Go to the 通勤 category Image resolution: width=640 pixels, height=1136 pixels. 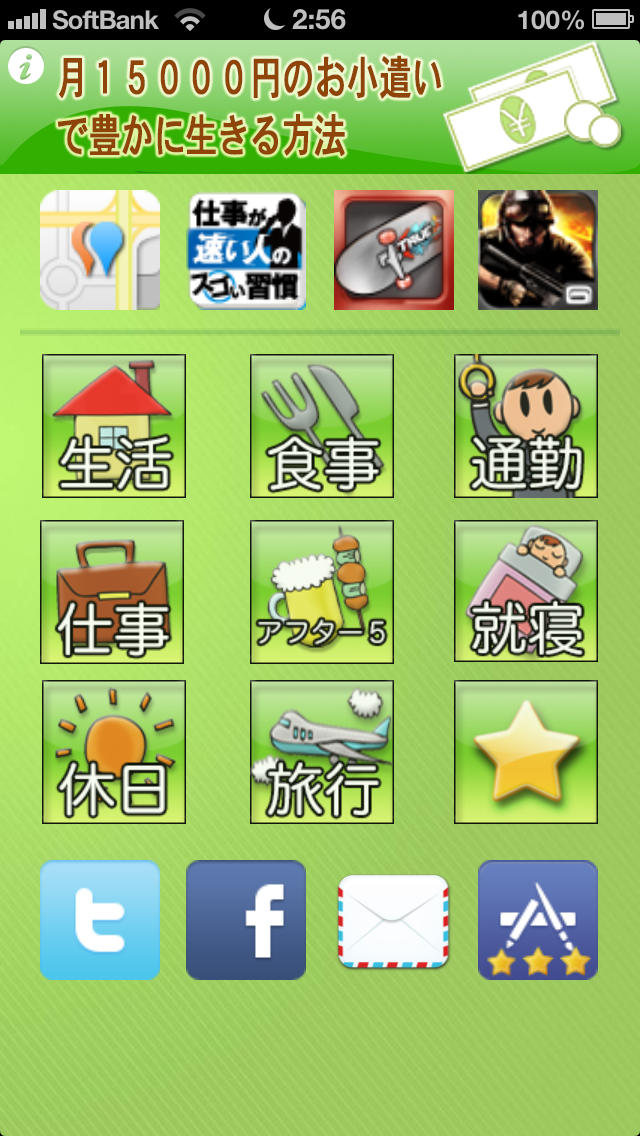[x=526, y=426]
